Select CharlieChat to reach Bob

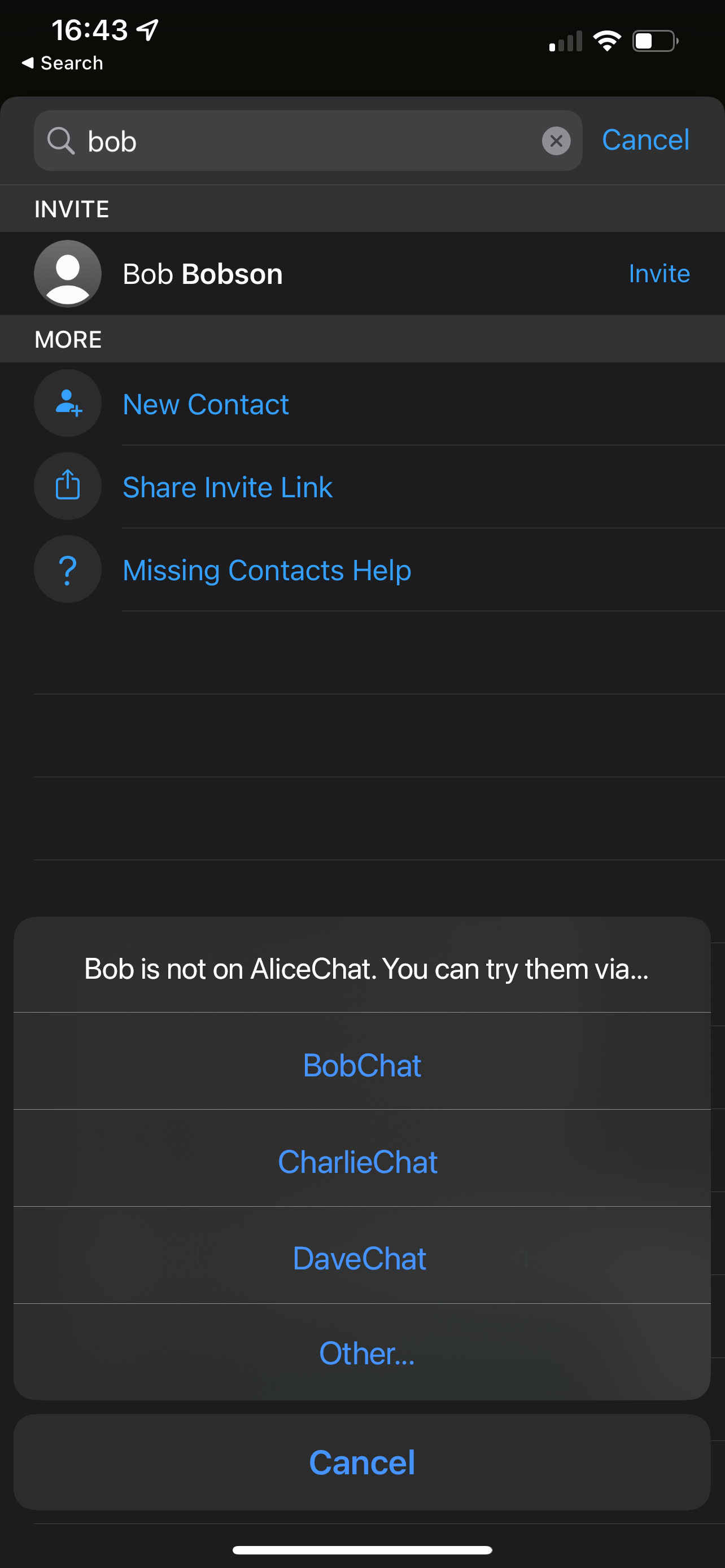[x=358, y=1162]
